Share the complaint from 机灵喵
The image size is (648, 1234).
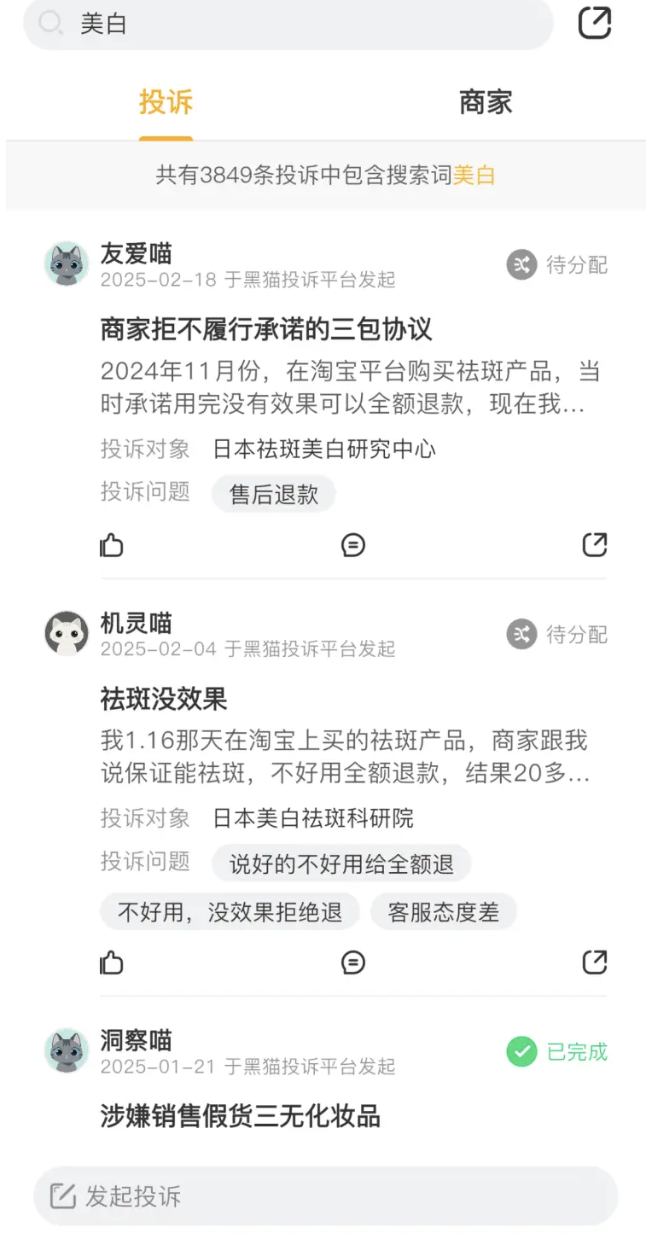click(x=595, y=962)
